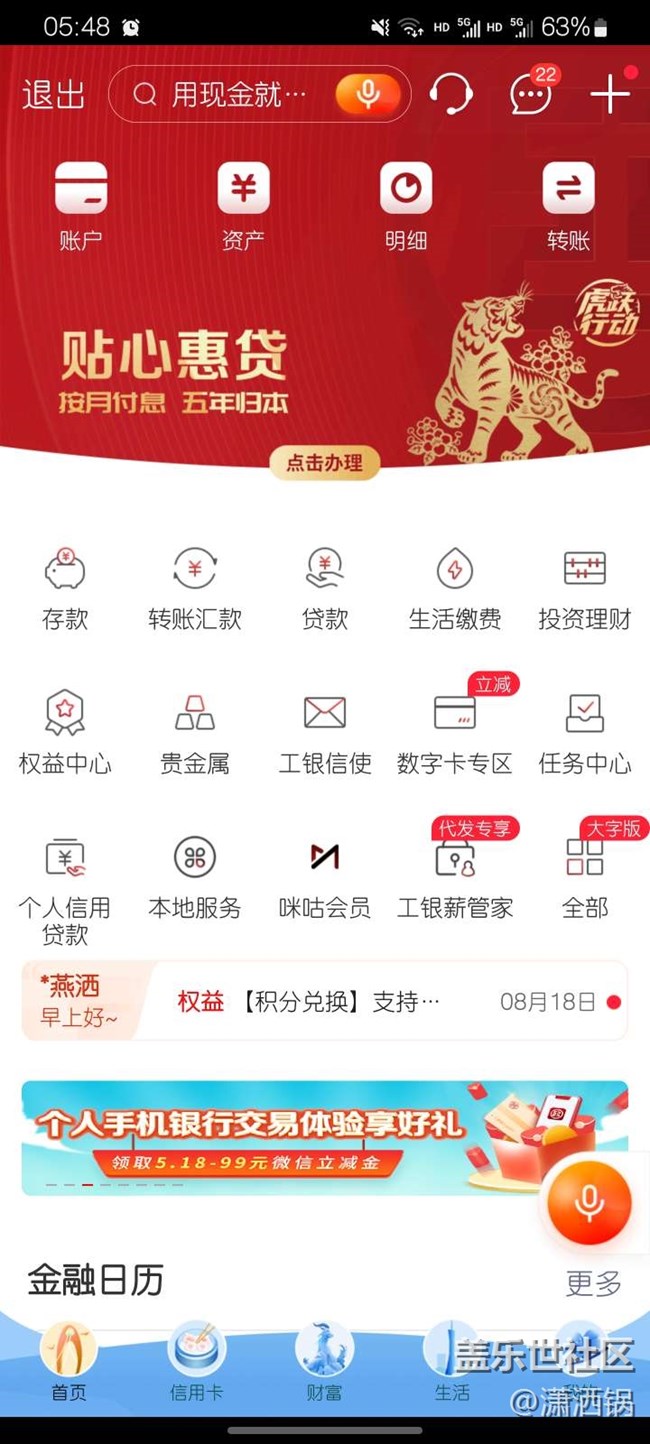Tap the 退出 logout button
This screenshot has height=1444, width=650.
coord(53,95)
